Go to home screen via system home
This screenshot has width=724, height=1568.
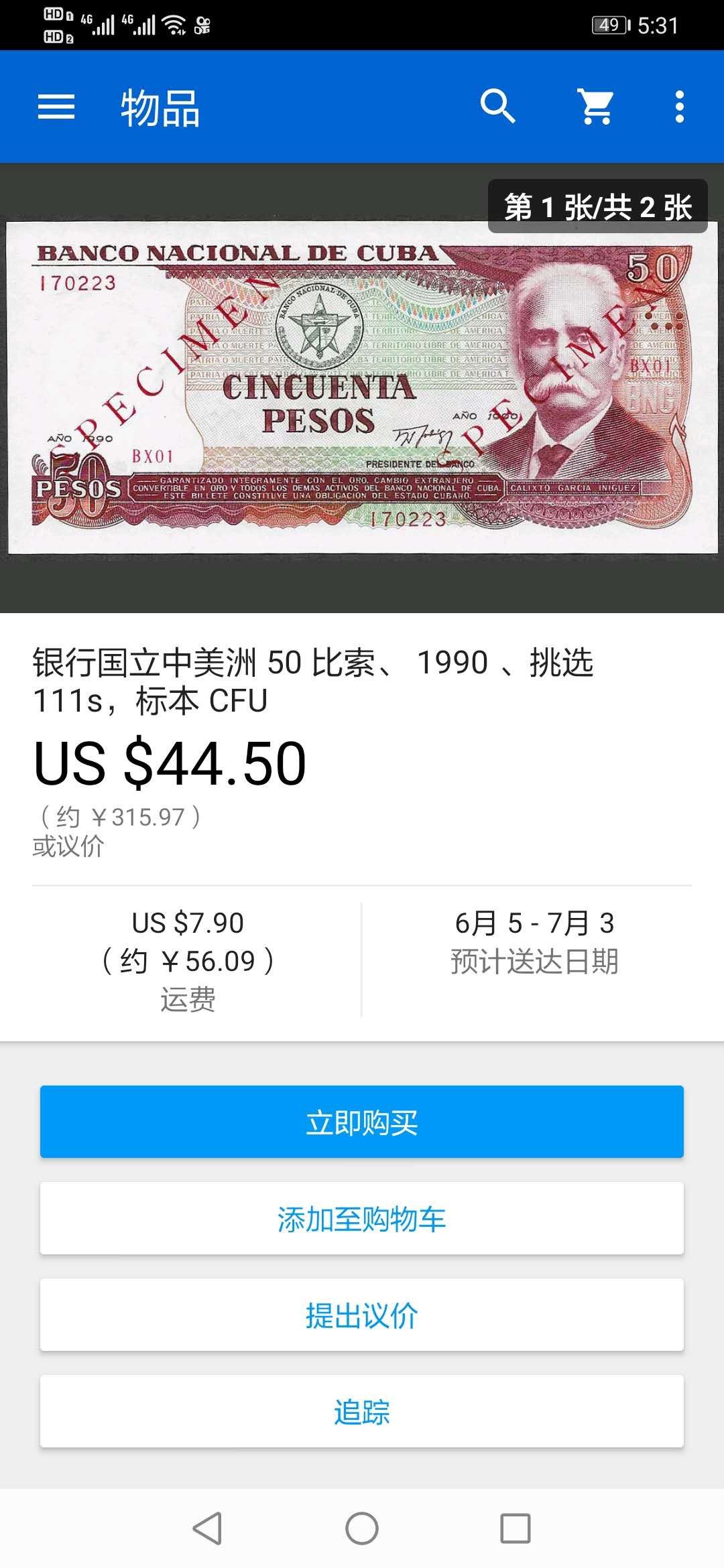[362, 1528]
